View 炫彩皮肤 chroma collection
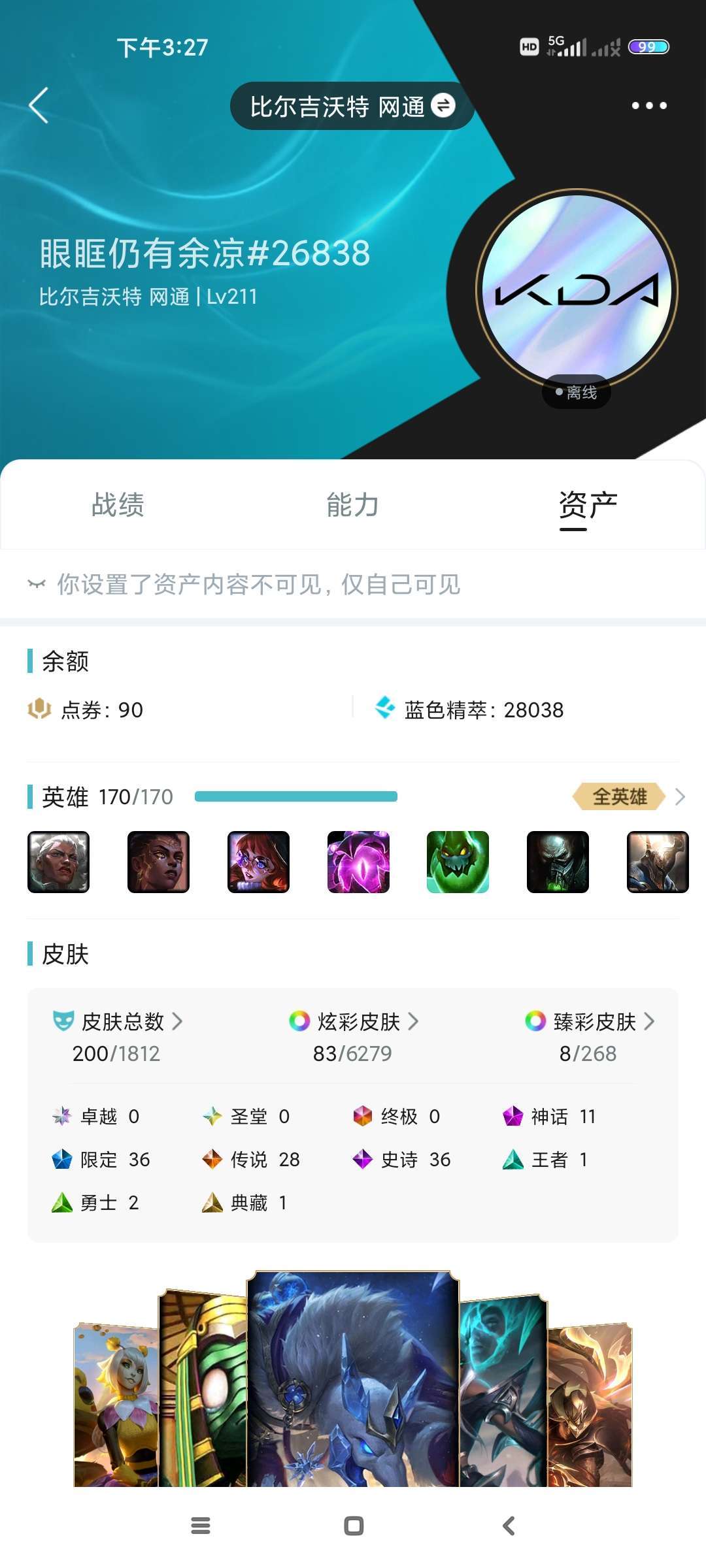 click(x=353, y=1022)
